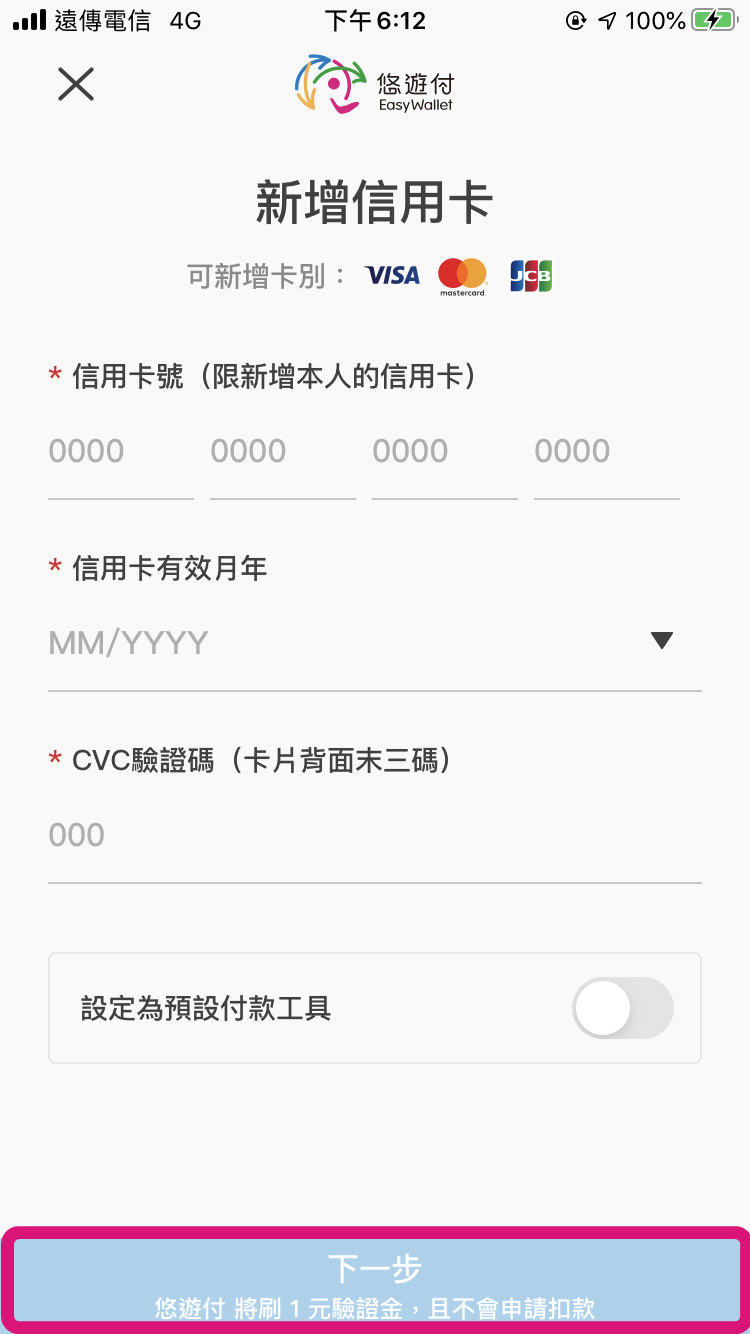The width and height of the screenshot is (750, 1334).
Task: Tap the first 0000 card number field
Action: 120,452
